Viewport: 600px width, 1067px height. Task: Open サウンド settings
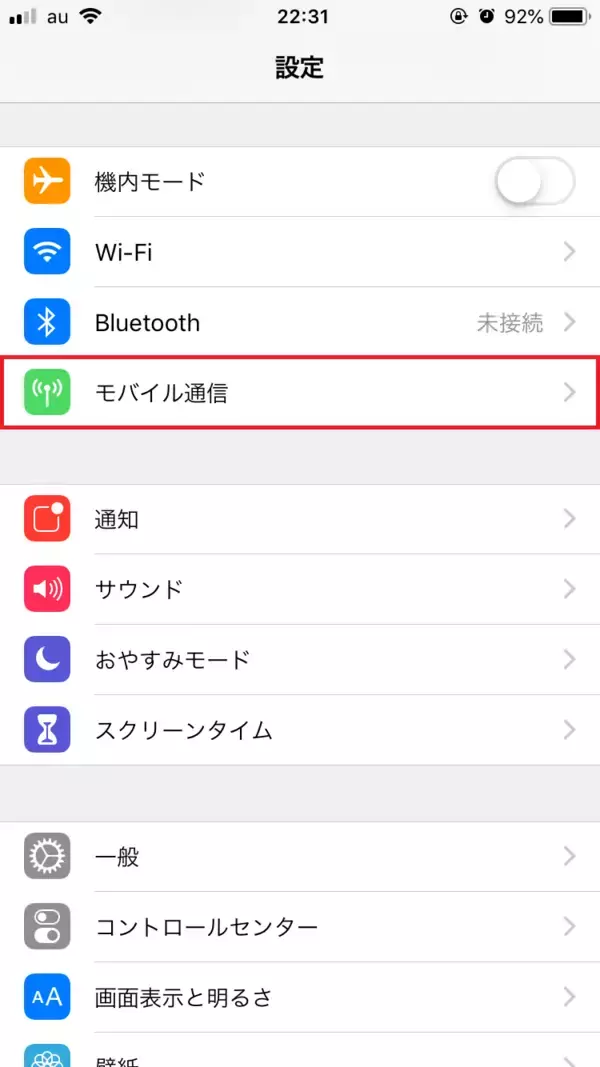point(300,589)
